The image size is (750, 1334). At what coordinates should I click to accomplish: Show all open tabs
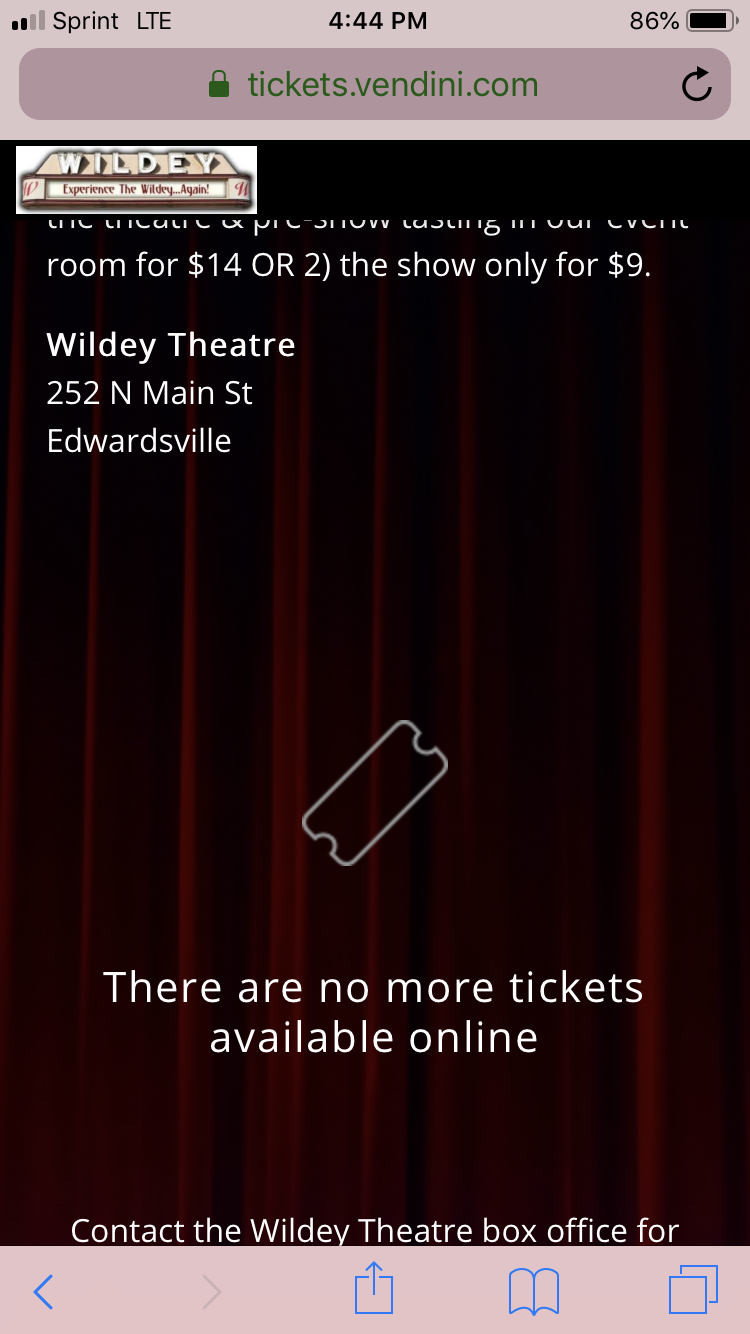(x=693, y=1291)
